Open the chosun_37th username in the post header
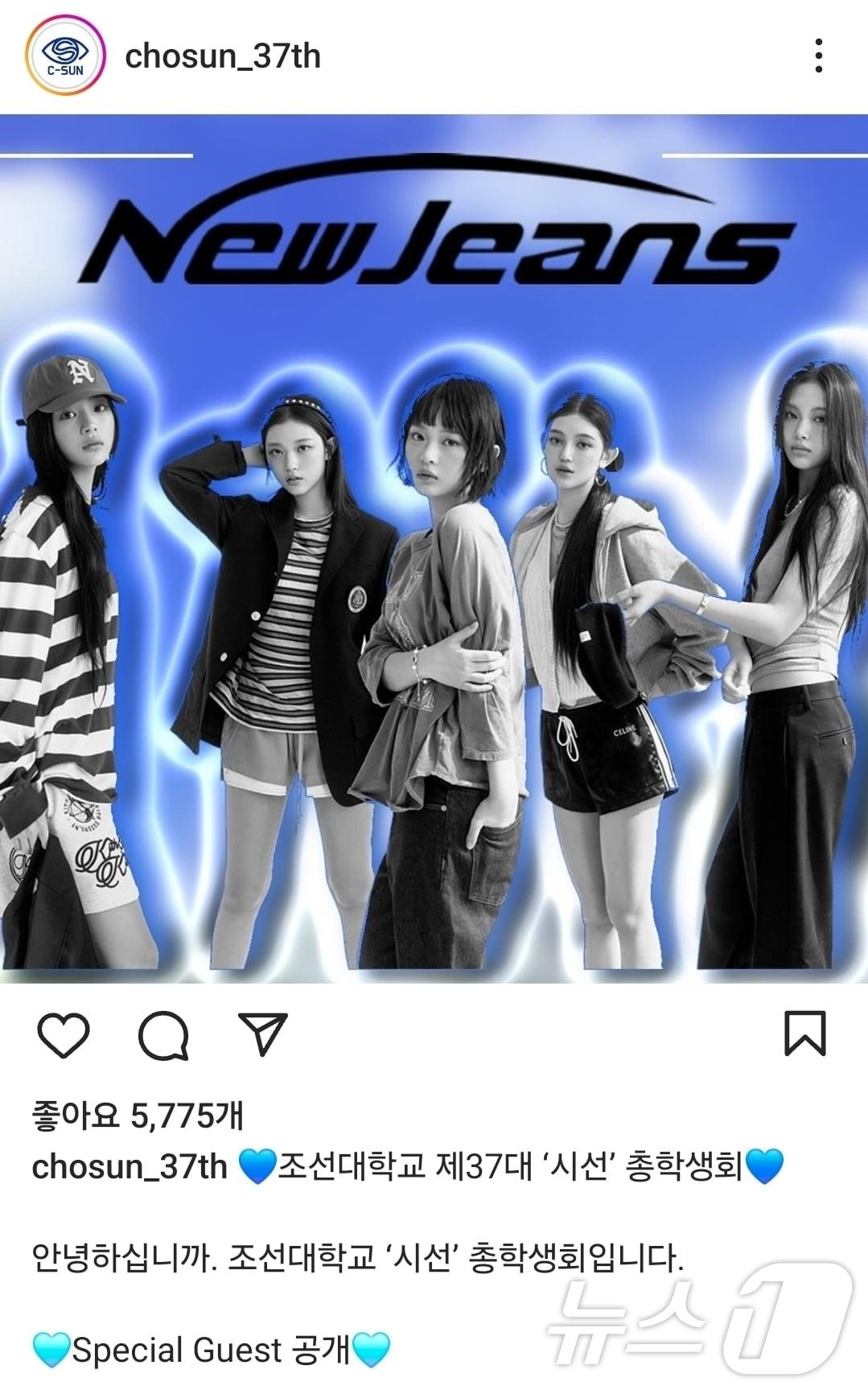This screenshot has width=868, height=1390. (223, 56)
